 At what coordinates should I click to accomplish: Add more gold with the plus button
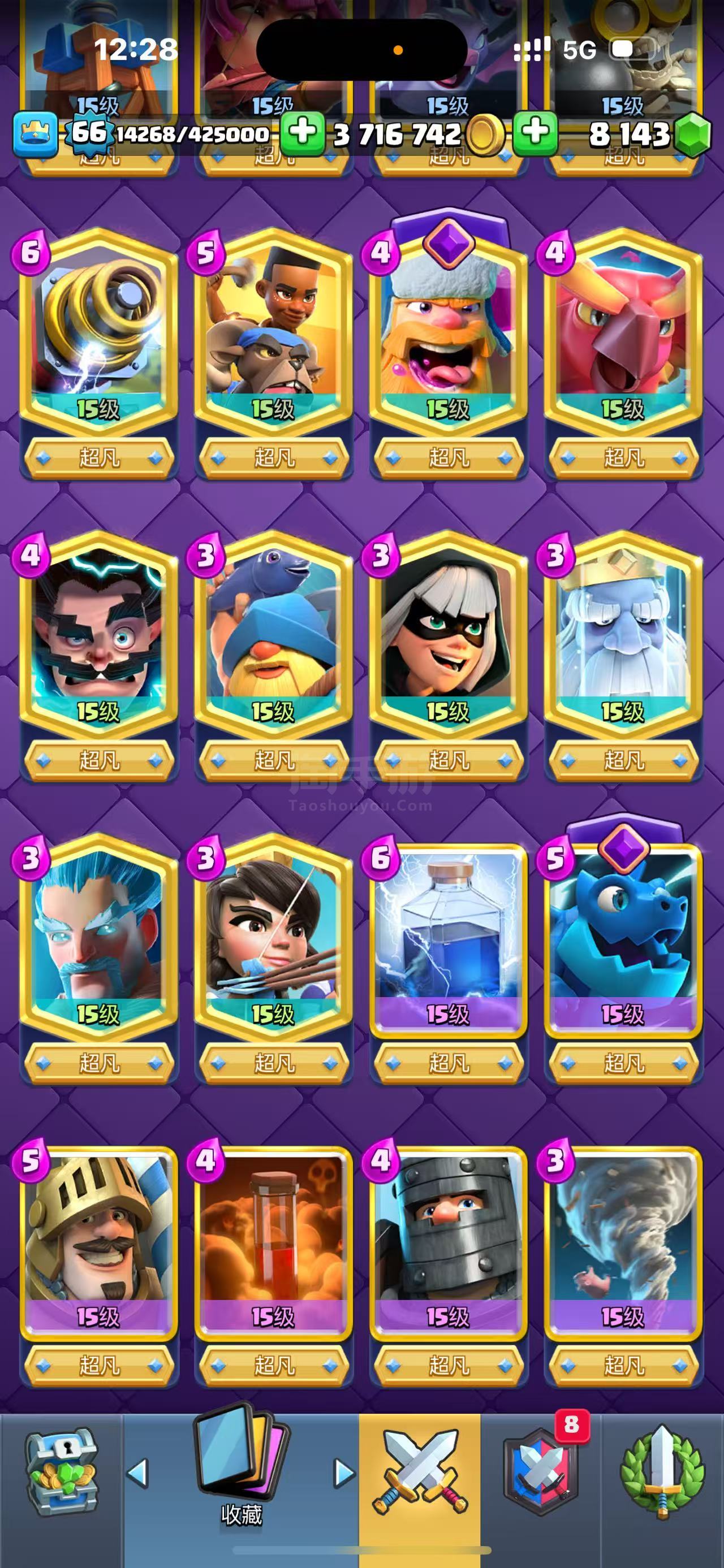pos(302,133)
